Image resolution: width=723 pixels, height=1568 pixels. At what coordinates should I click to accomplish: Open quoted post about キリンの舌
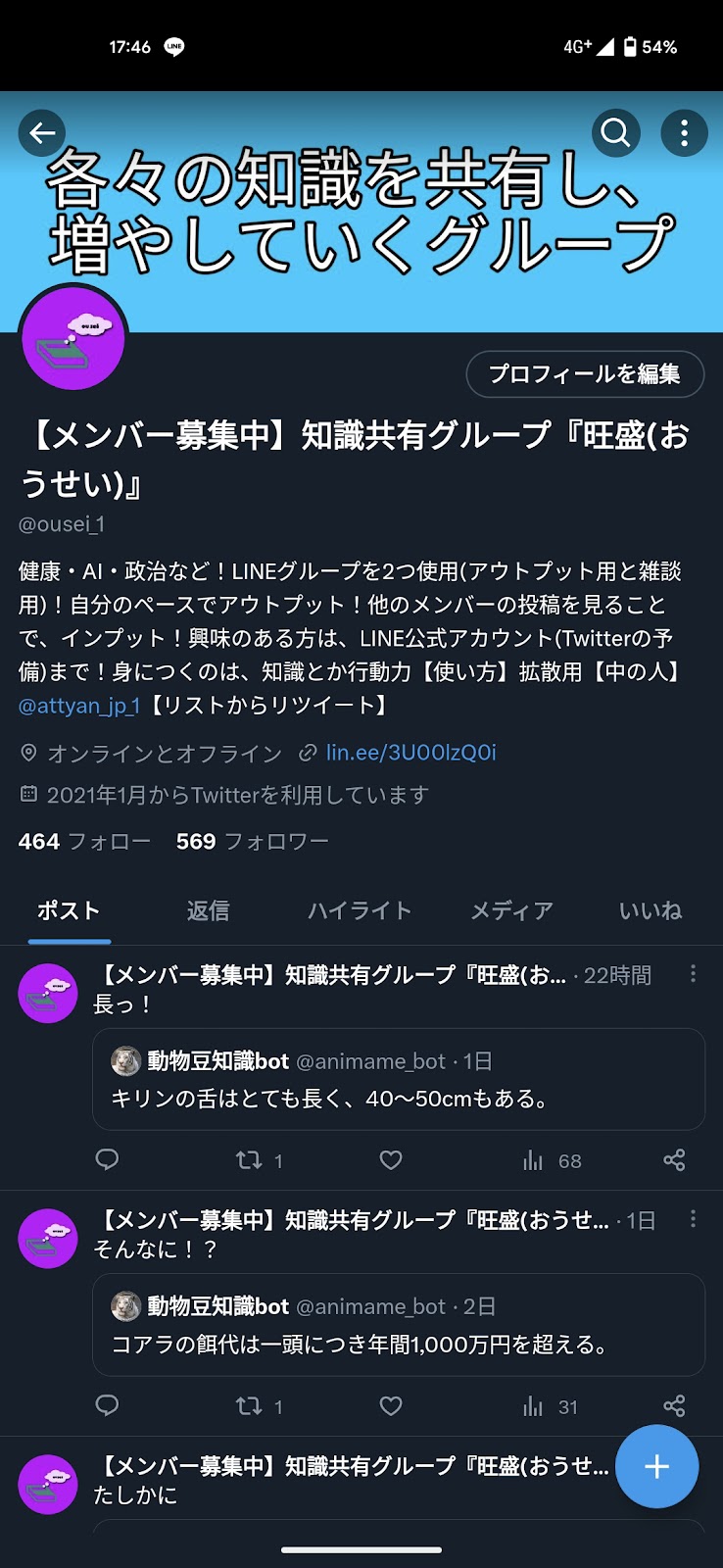(399, 1079)
